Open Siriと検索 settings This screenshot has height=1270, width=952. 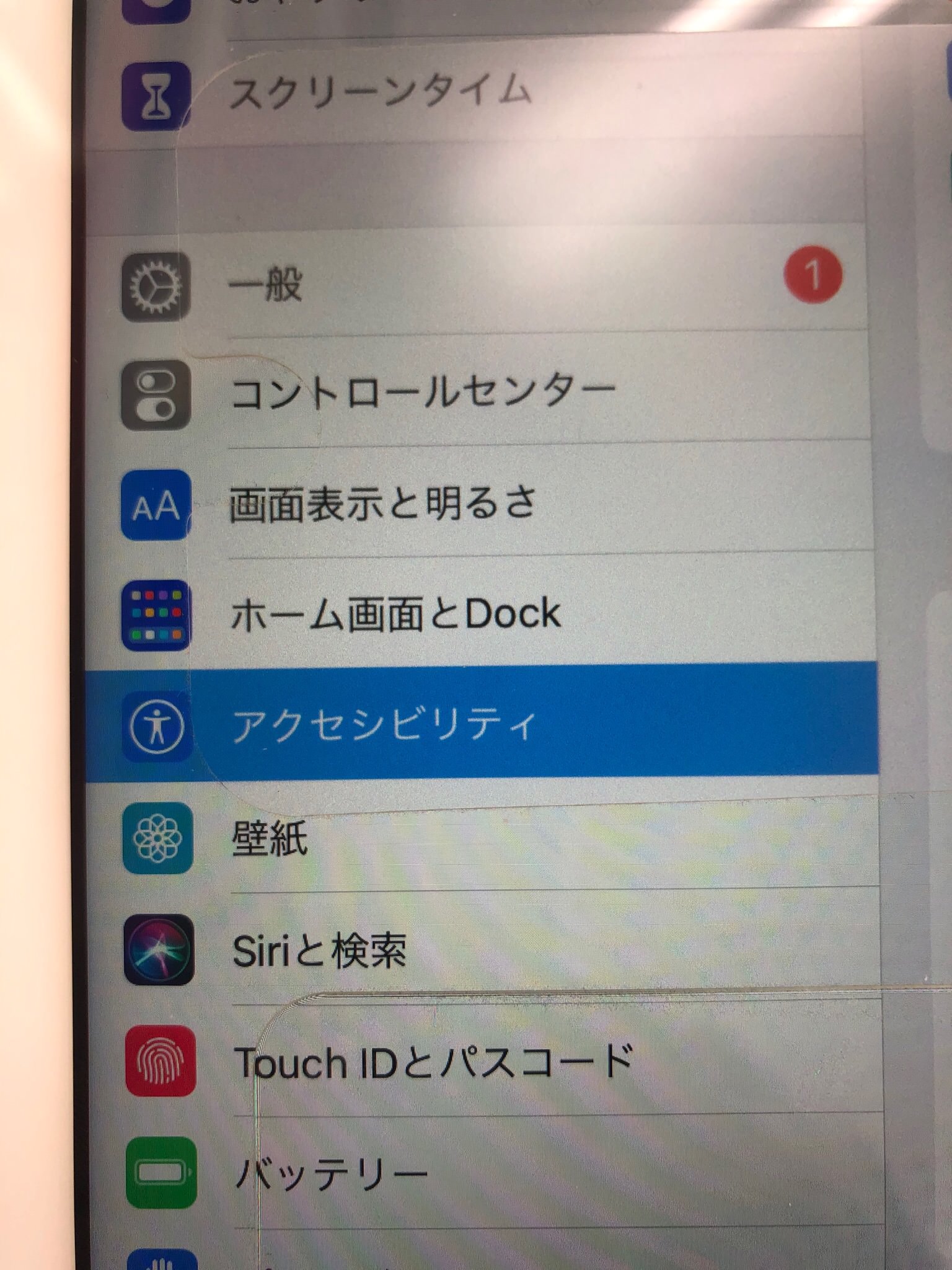point(319,951)
